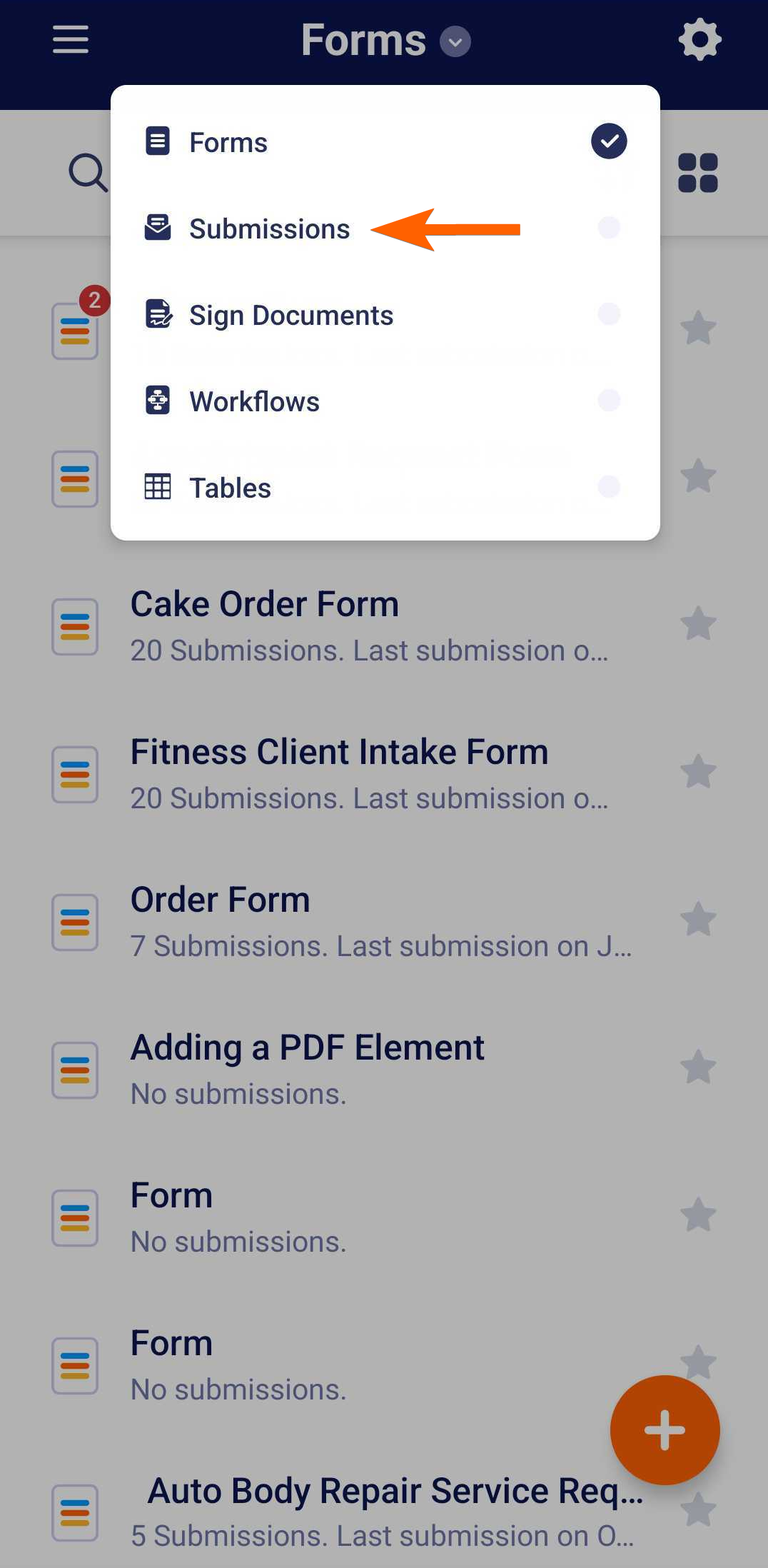Open Cake Order Form
The width and height of the screenshot is (768, 1568).
click(x=264, y=605)
